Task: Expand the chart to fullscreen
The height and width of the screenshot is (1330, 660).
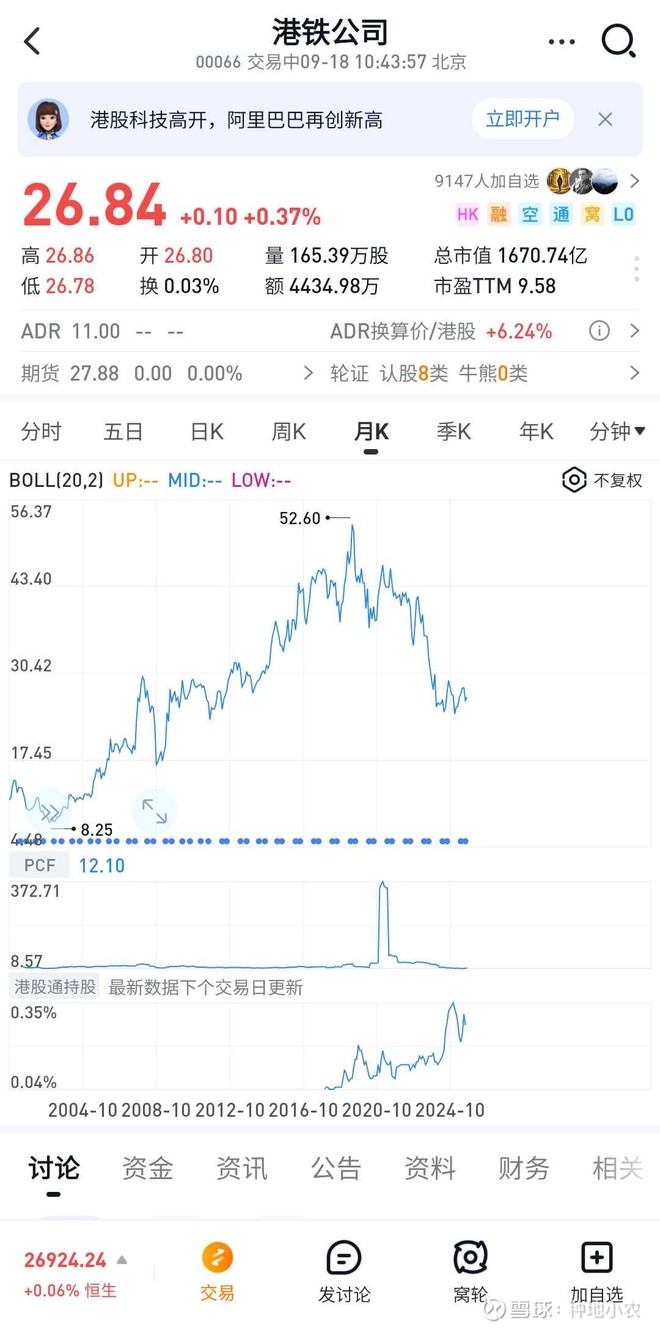Action: pos(155,811)
